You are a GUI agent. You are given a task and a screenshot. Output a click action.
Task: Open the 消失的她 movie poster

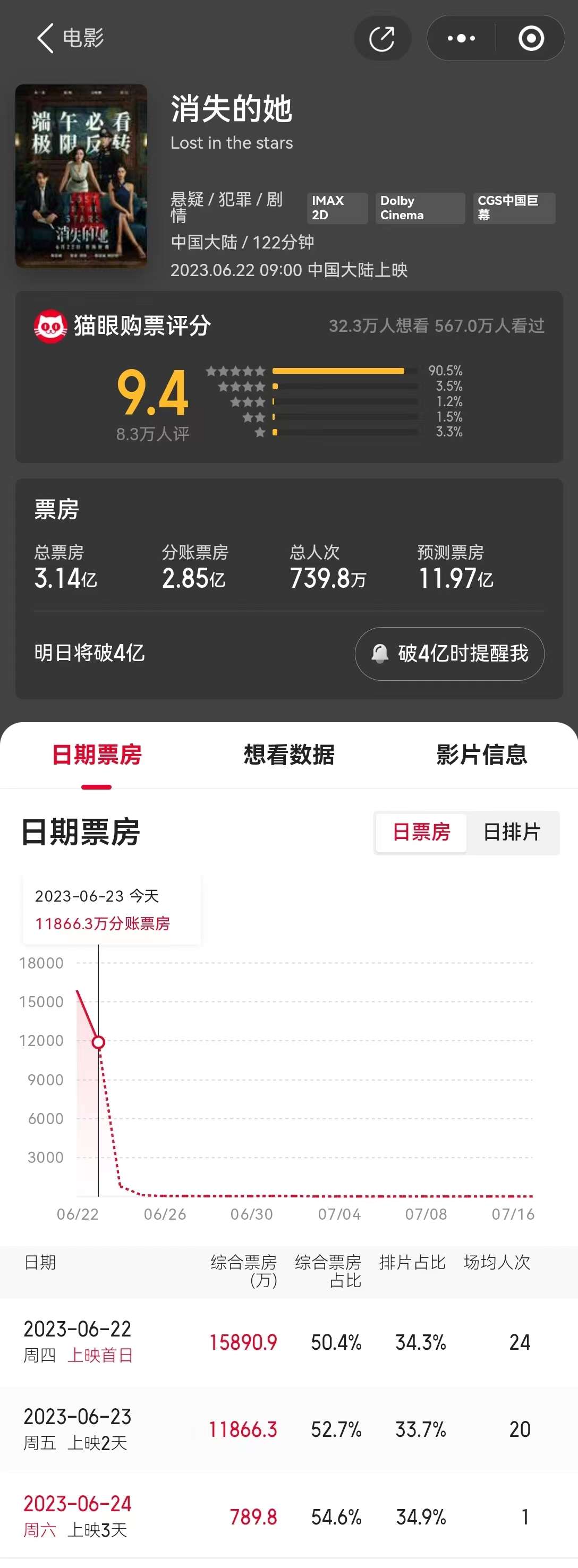point(81,176)
